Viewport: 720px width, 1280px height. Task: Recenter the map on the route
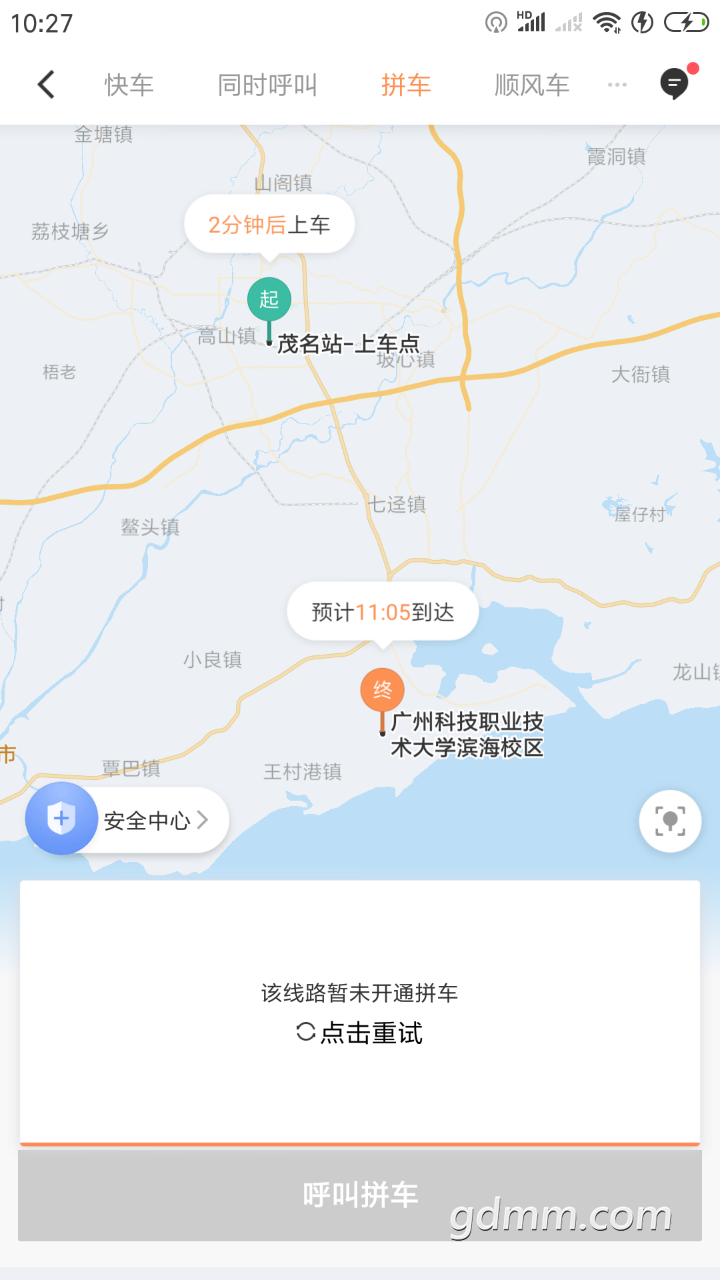point(670,821)
